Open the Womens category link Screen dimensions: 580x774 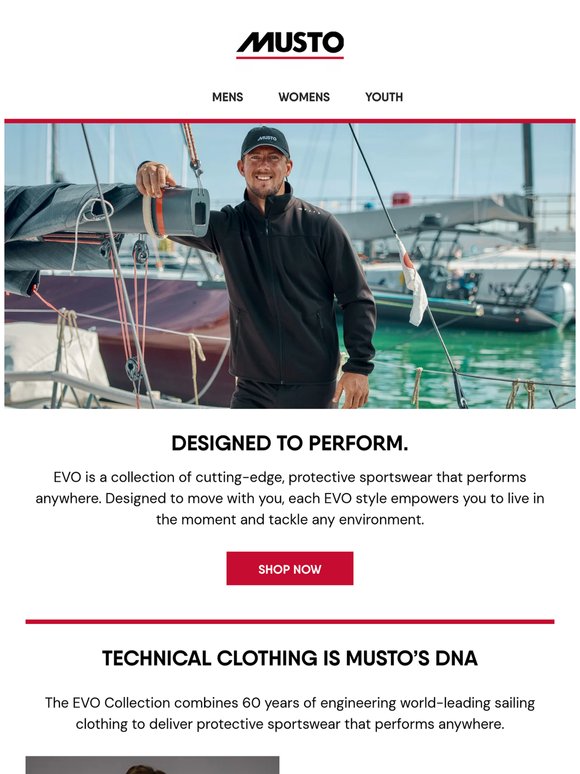pos(304,97)
